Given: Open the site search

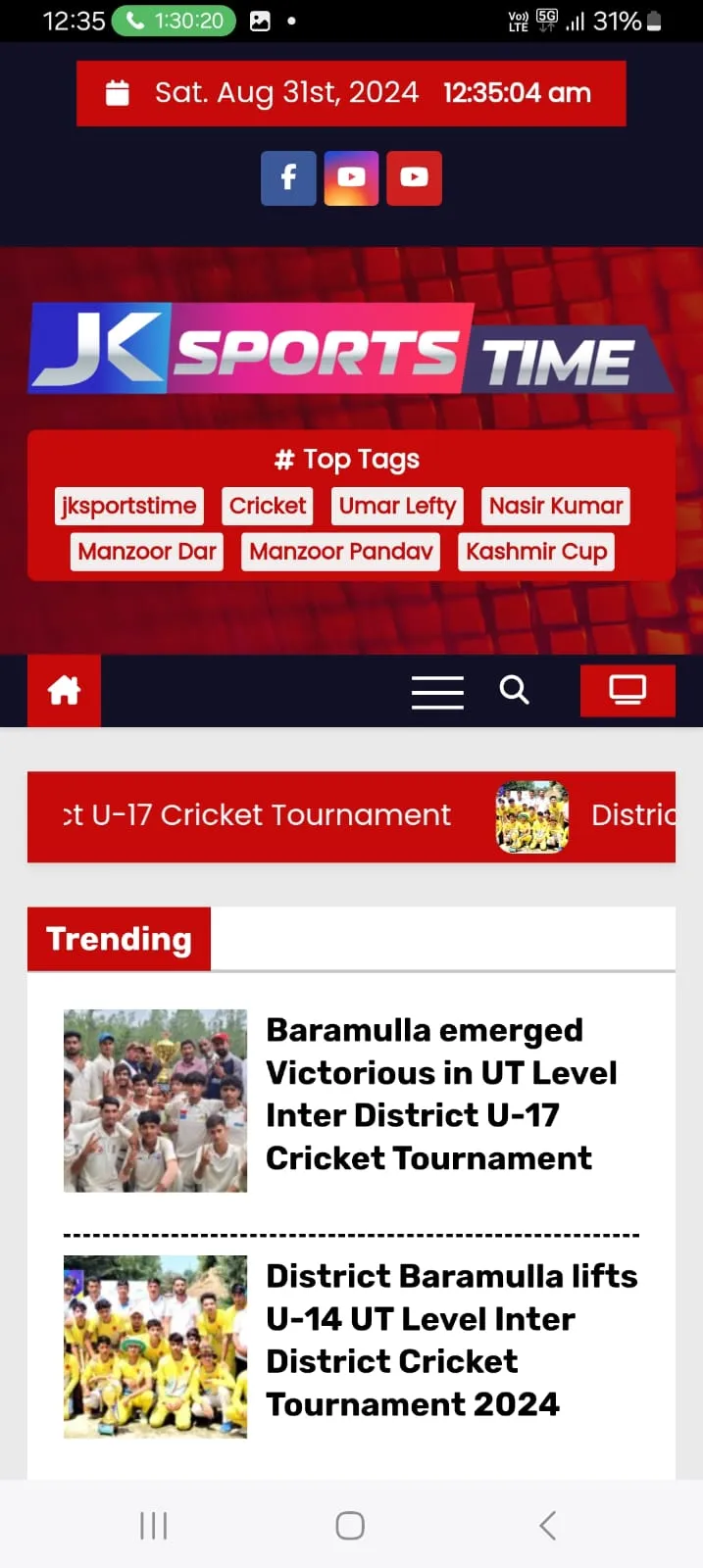Looking at the screenshot, I should (514, 691).
